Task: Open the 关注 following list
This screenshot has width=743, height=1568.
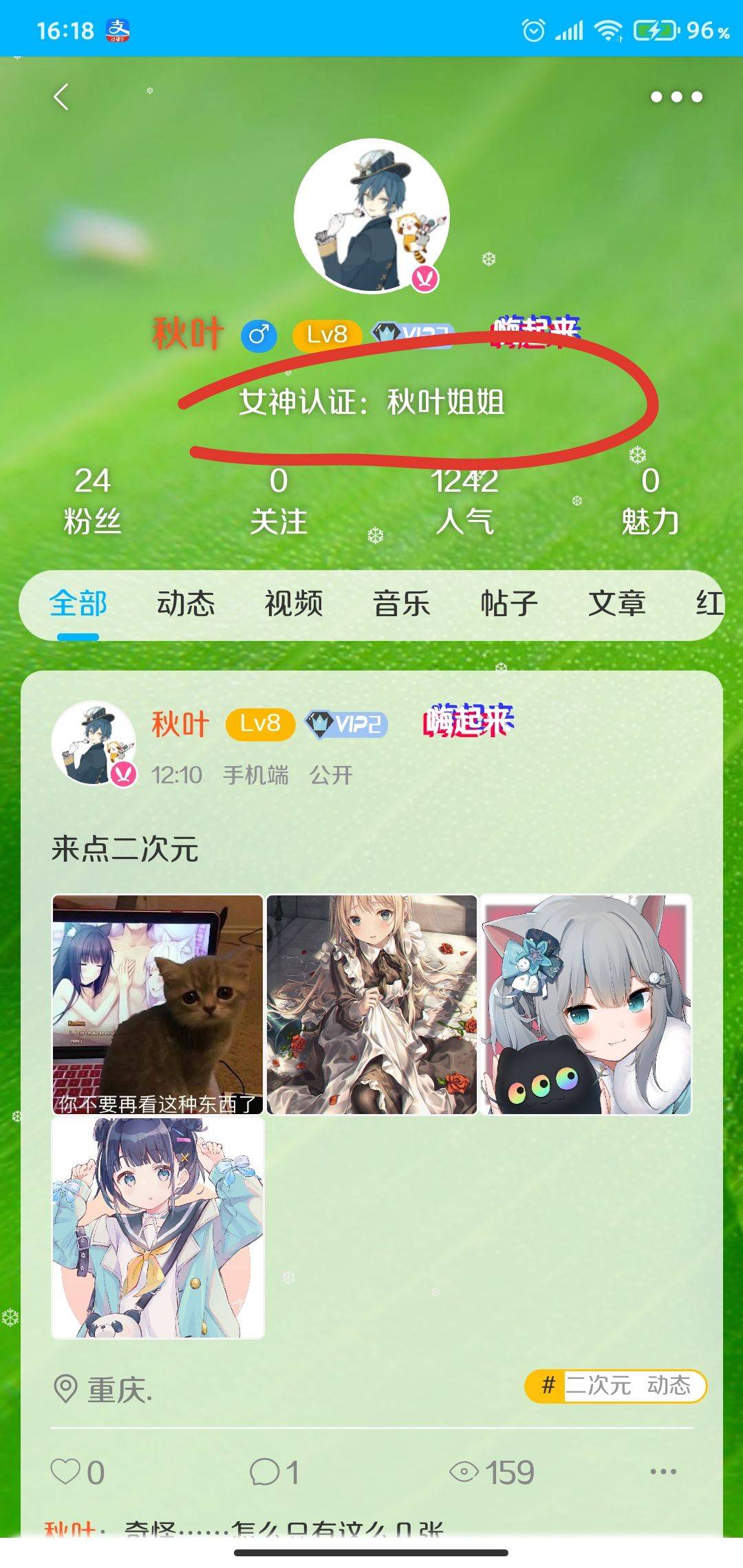Action: pyautogui.click(x=279, y=501)
